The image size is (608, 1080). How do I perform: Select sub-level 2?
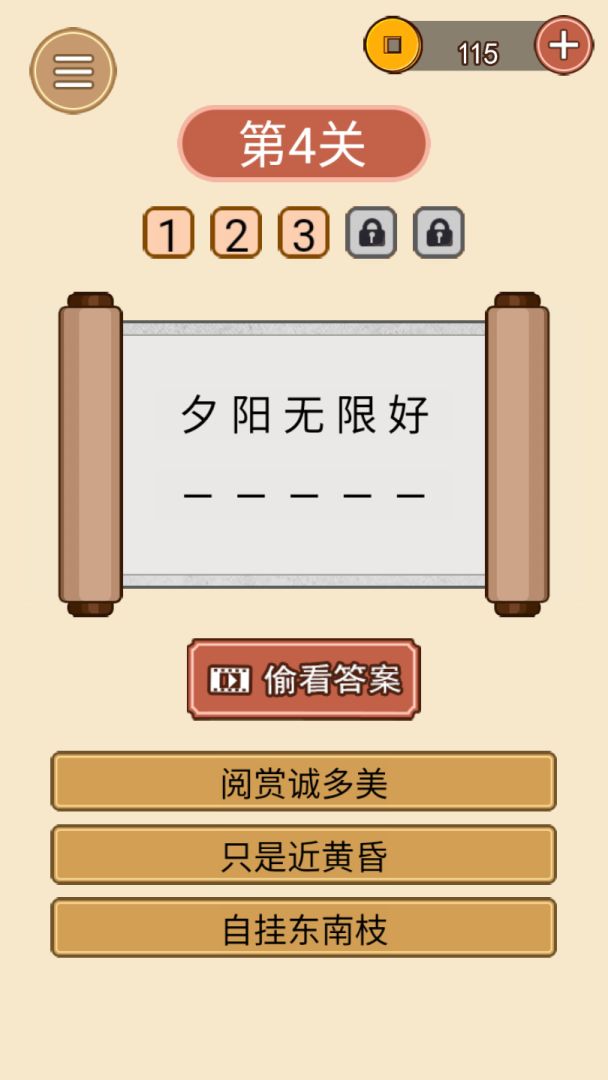click(x=236, y=233)
